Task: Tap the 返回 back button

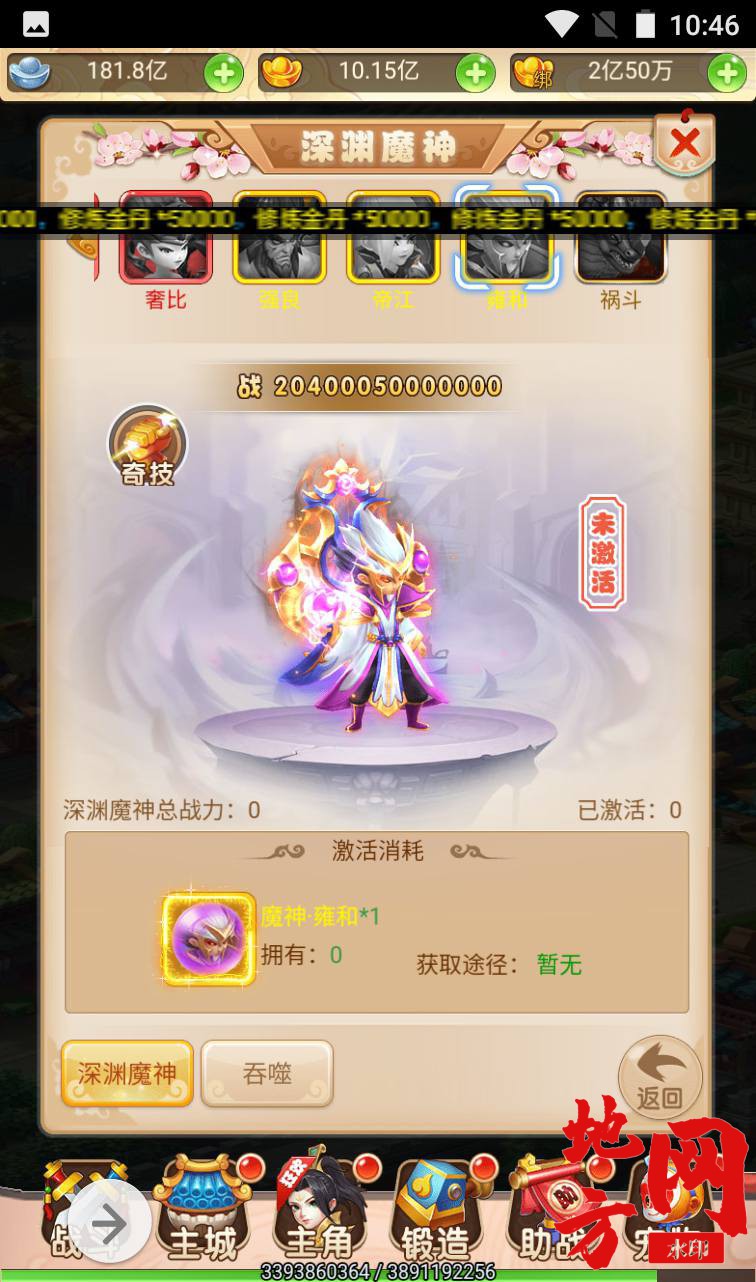Action: [x=659, y=1077]
